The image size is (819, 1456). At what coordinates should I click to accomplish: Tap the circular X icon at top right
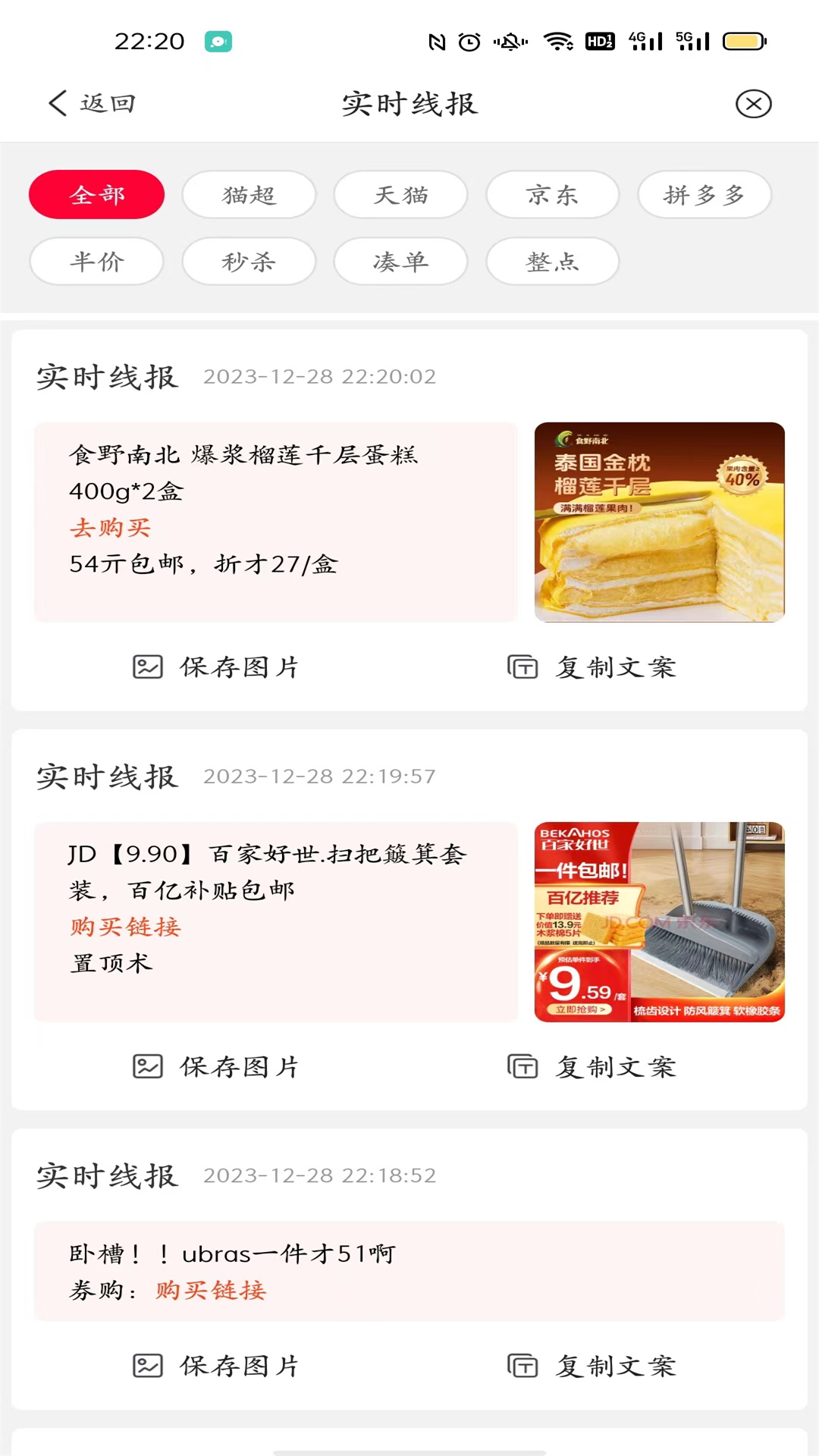(753, 104)
